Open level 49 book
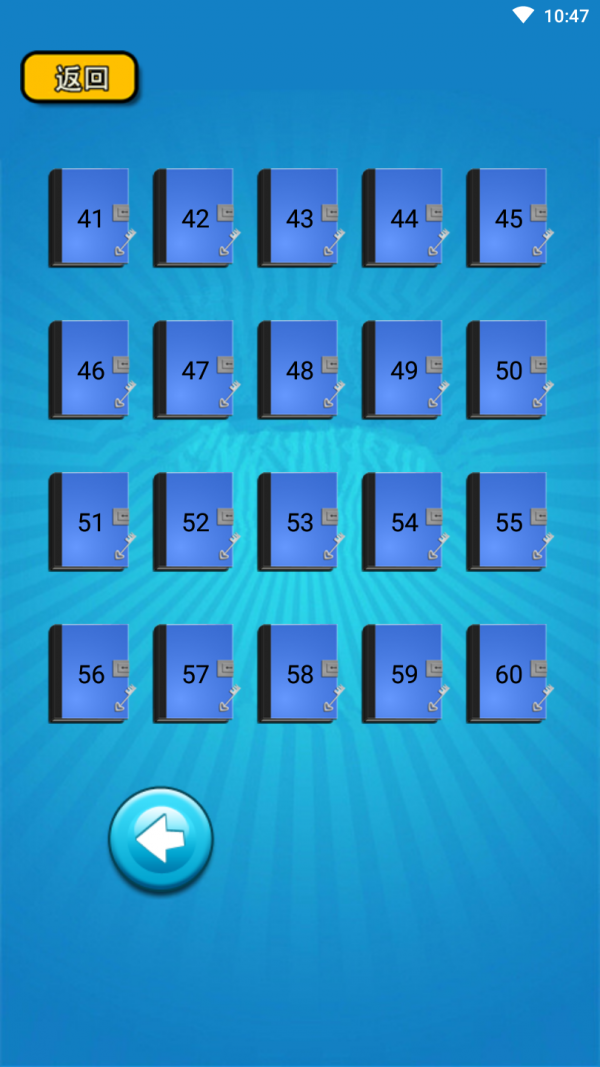The height and width of the screenshot is (1067, 600). pos(403,370)
